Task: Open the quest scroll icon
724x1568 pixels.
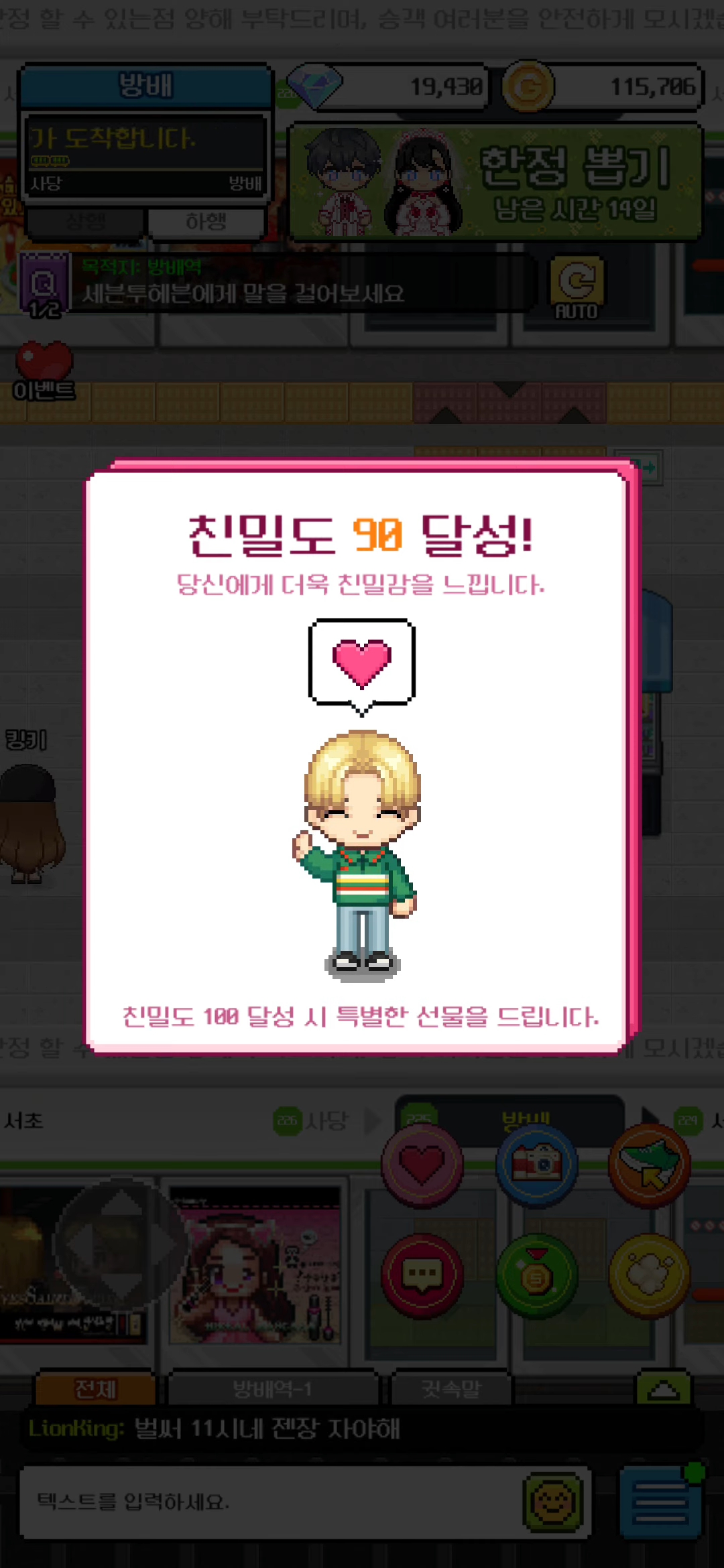Action: click(44, 285)
